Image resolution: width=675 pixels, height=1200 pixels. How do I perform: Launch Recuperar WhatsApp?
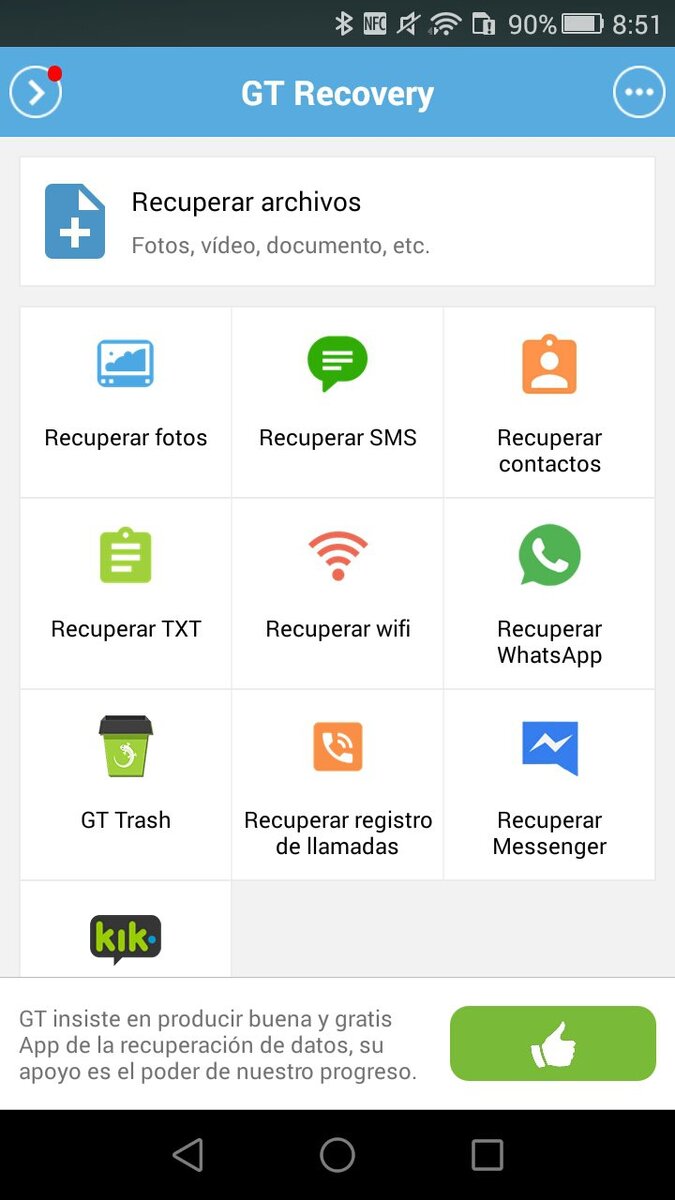coord(549,592)
